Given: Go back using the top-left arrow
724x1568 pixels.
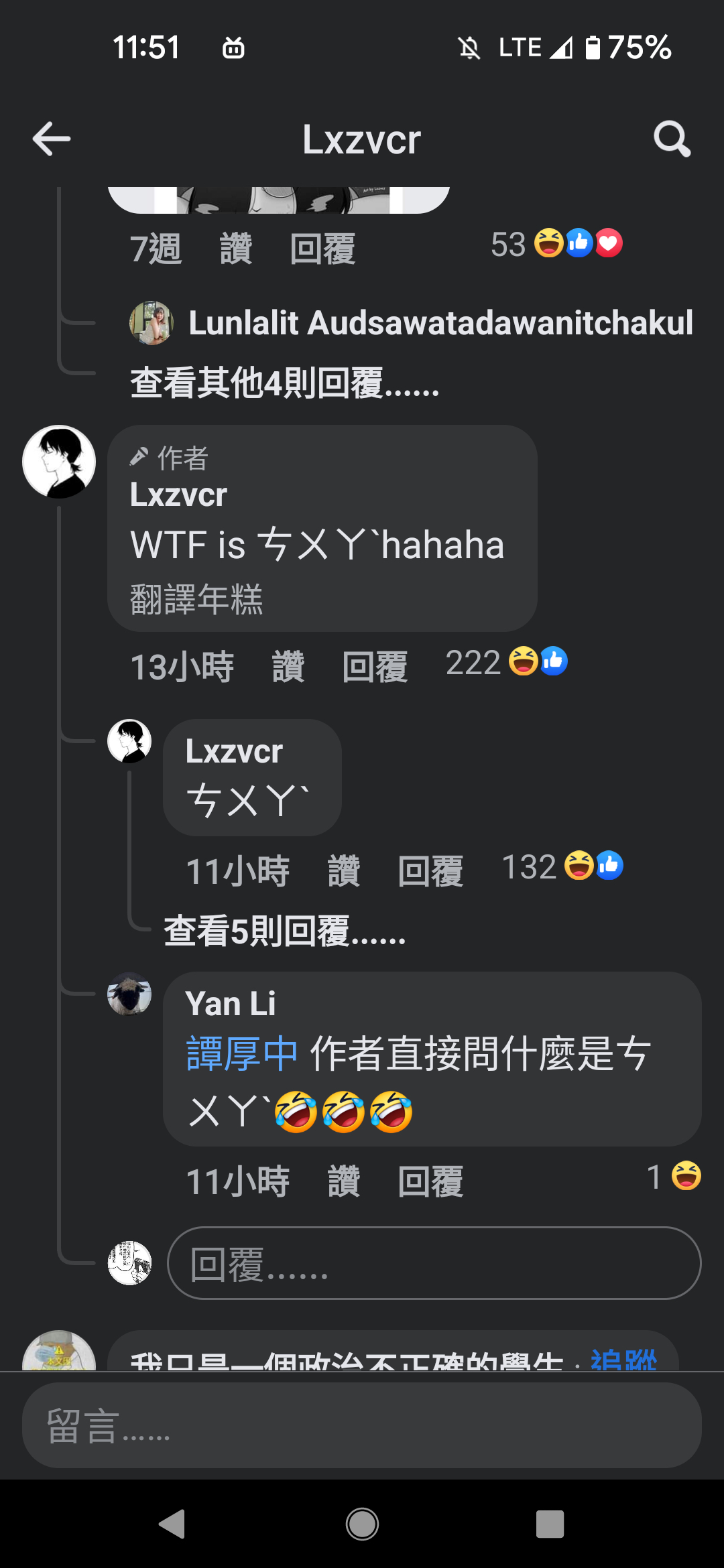Looking at the screenshot, I should tap(52, 139).
